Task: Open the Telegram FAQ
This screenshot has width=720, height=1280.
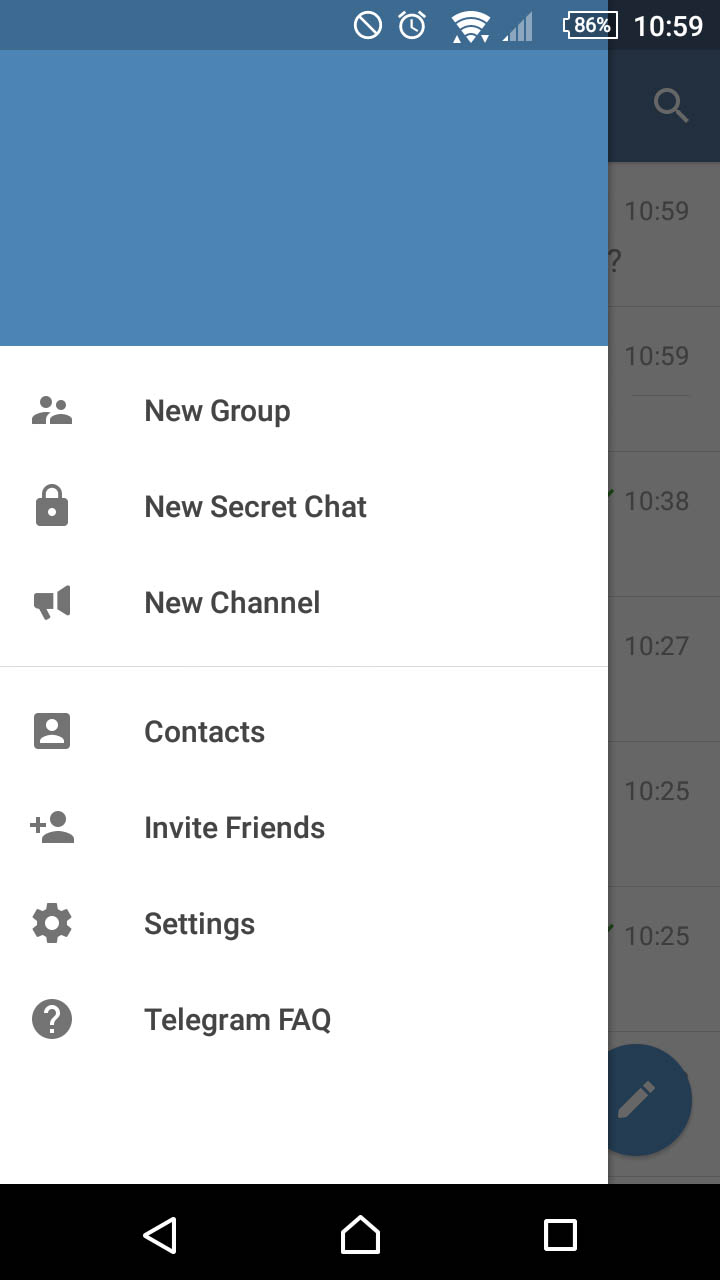Action: [237, 1020]
